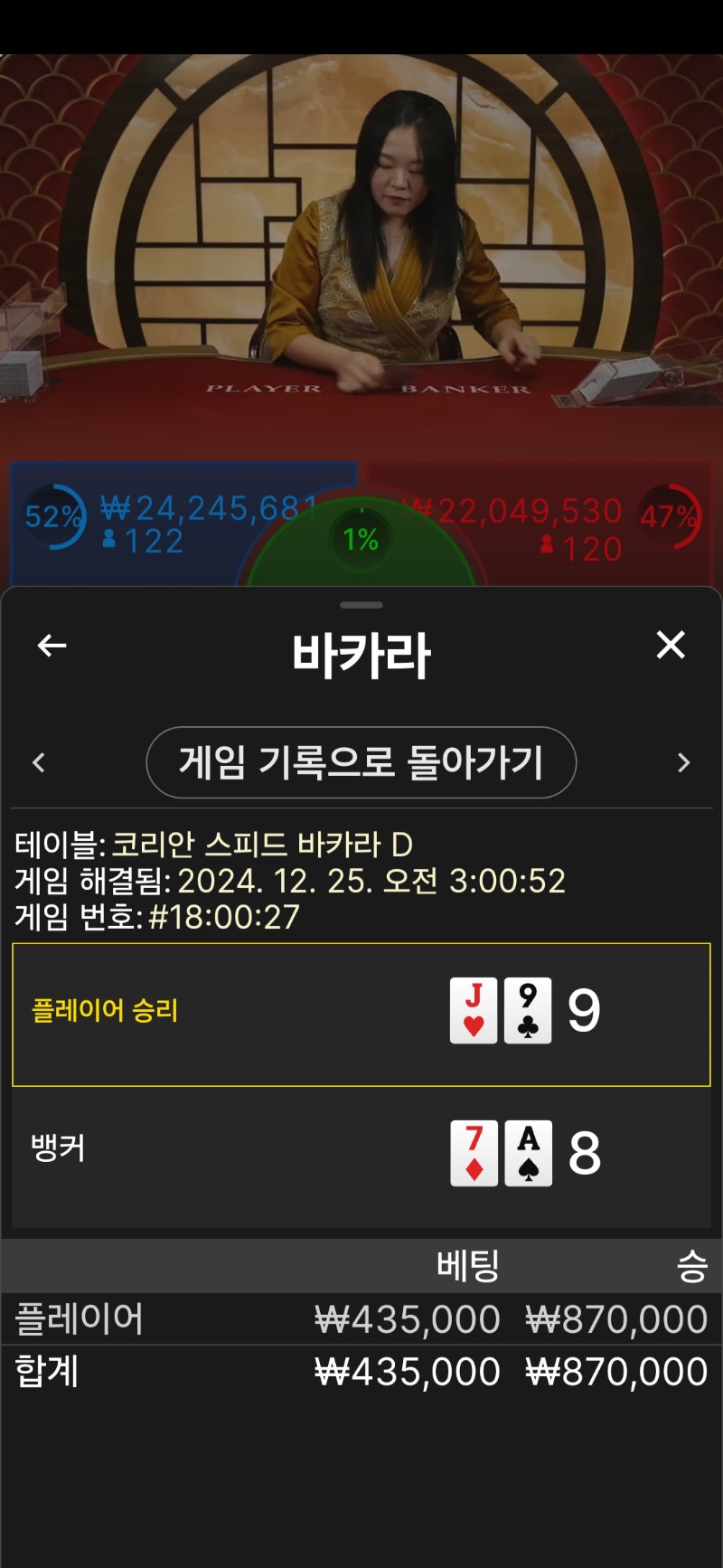Viewport: 723px width, 1568px height.
Task: Tap the drag handle atop the panel
Action: (361, 605)
